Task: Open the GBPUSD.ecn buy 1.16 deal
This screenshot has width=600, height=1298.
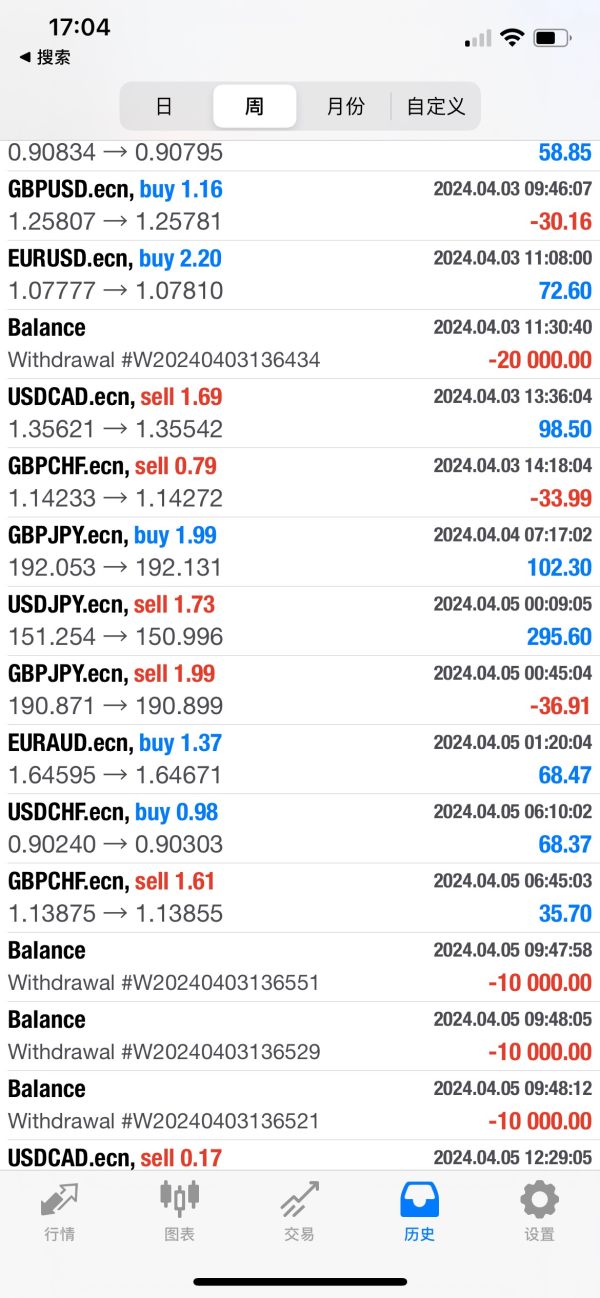Action: point(300,205)
